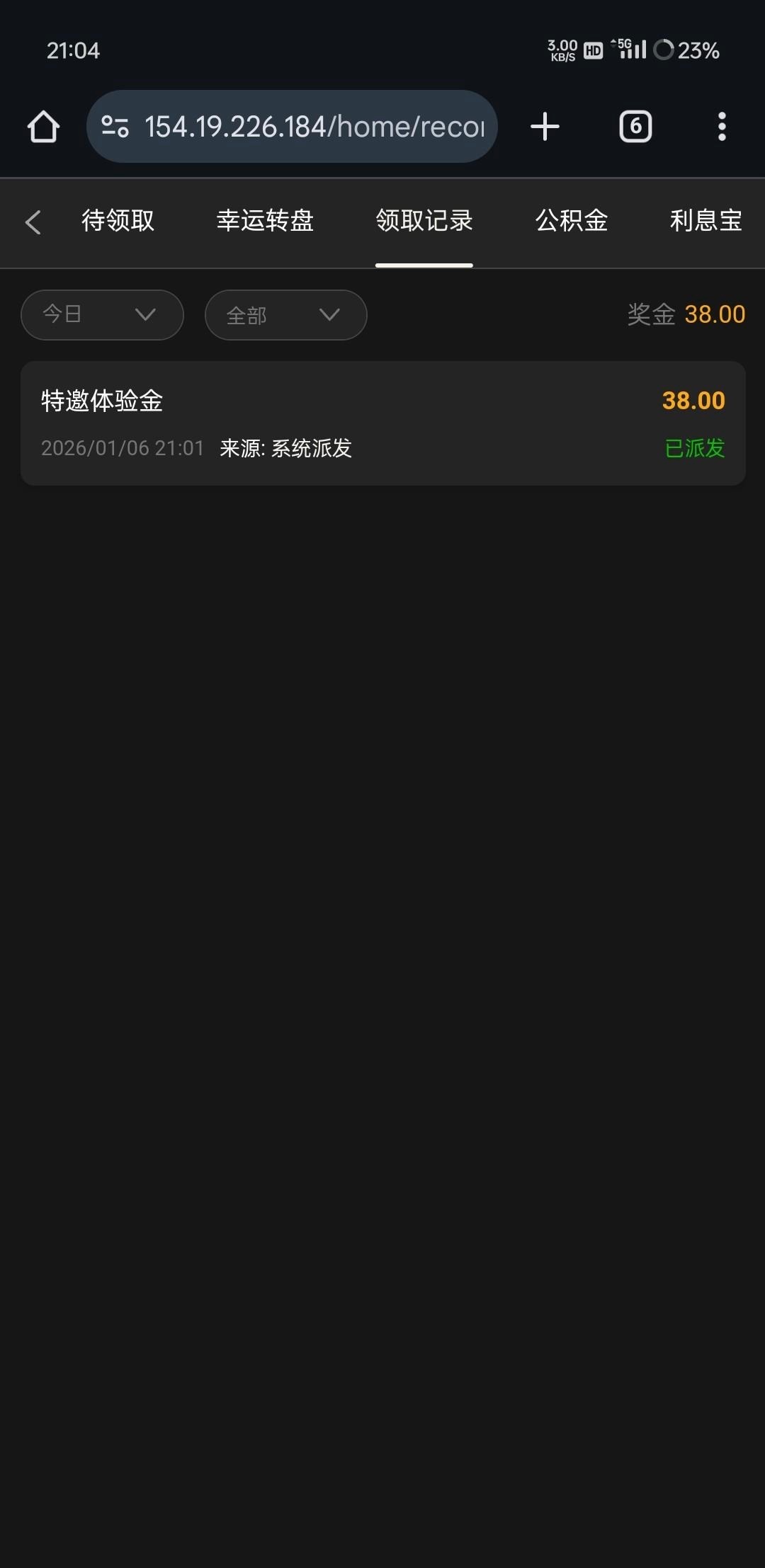
Task: Expand the 全部 type filter dropdown
Action: point(285,315)
